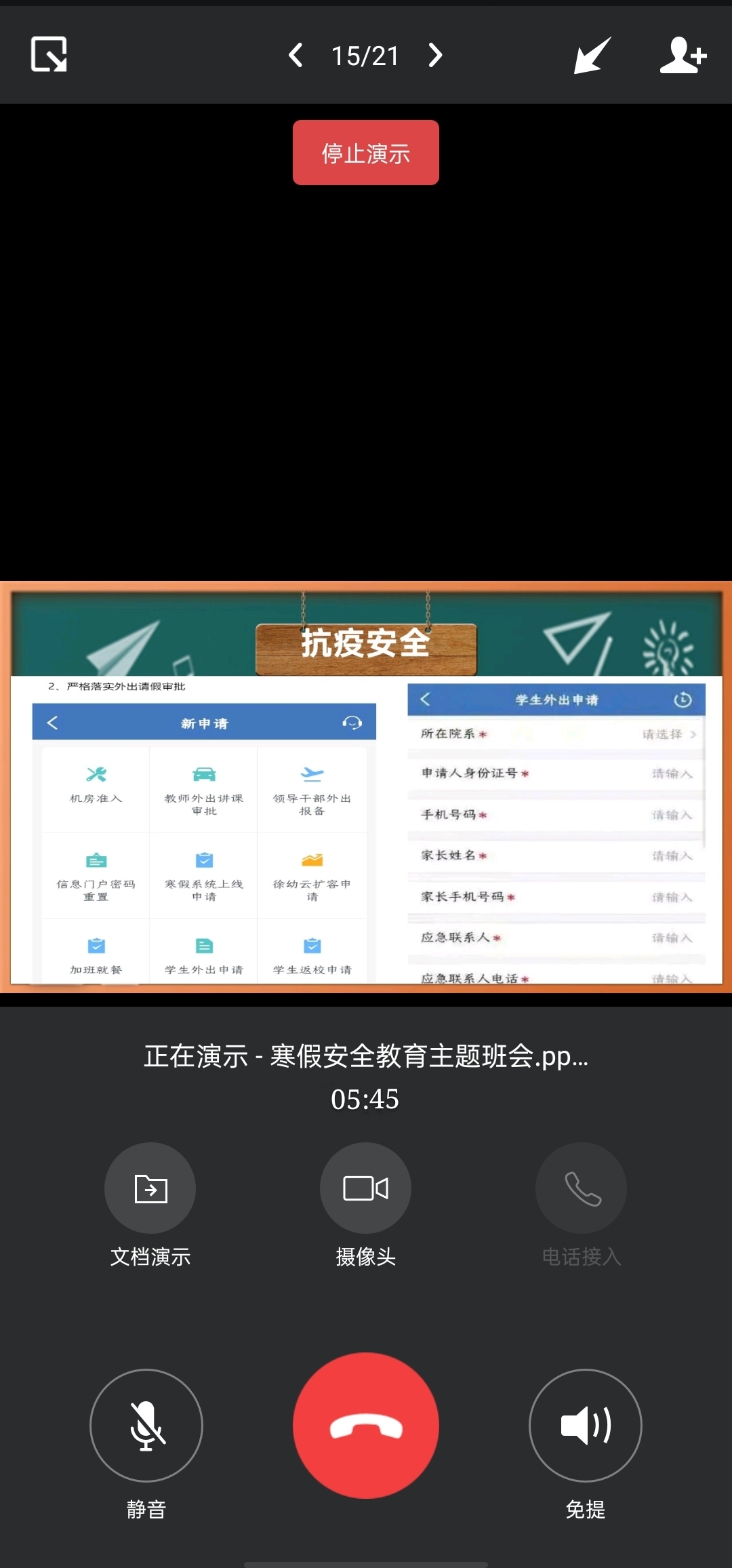Minimize the call window with the arrow icon

[592, 55]
